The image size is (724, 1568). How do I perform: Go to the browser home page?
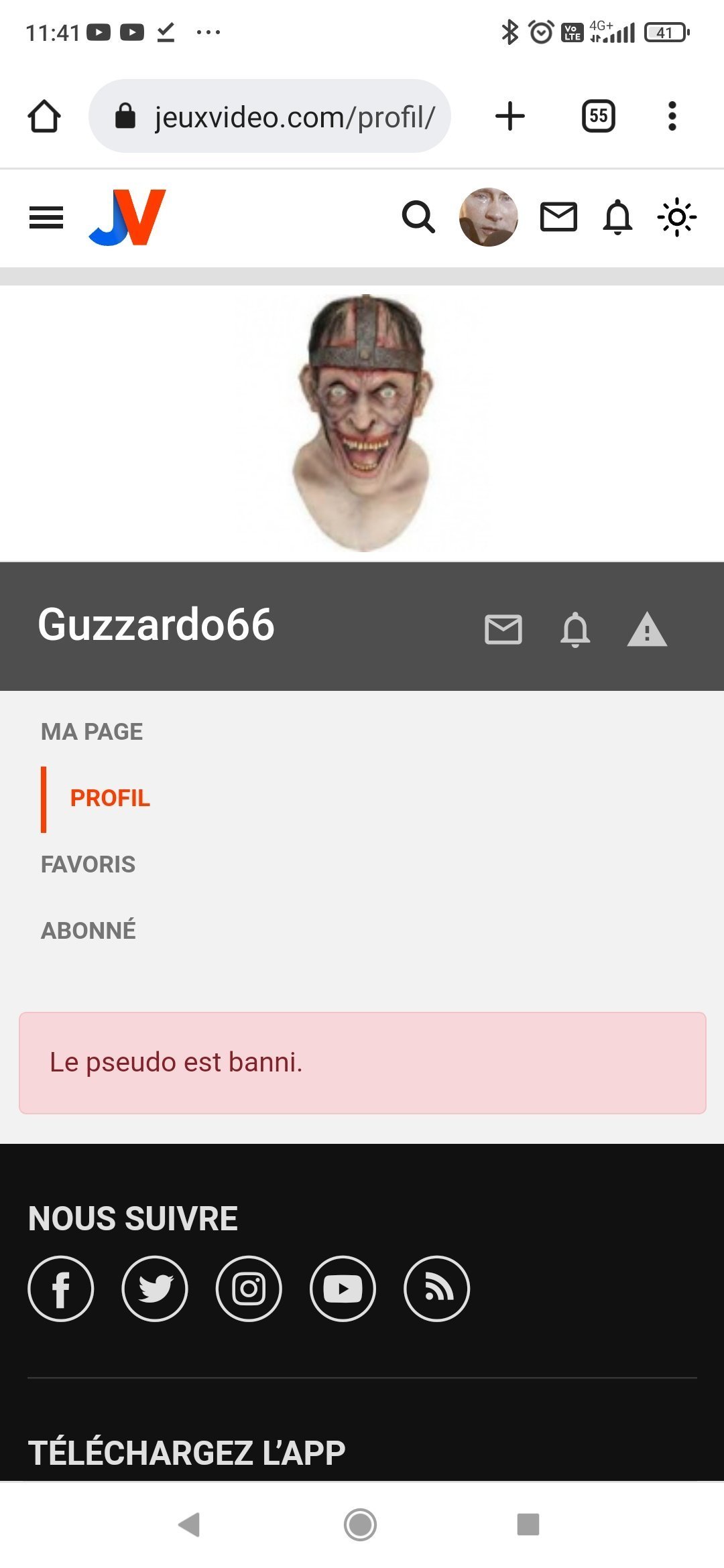tap(44, 117)
